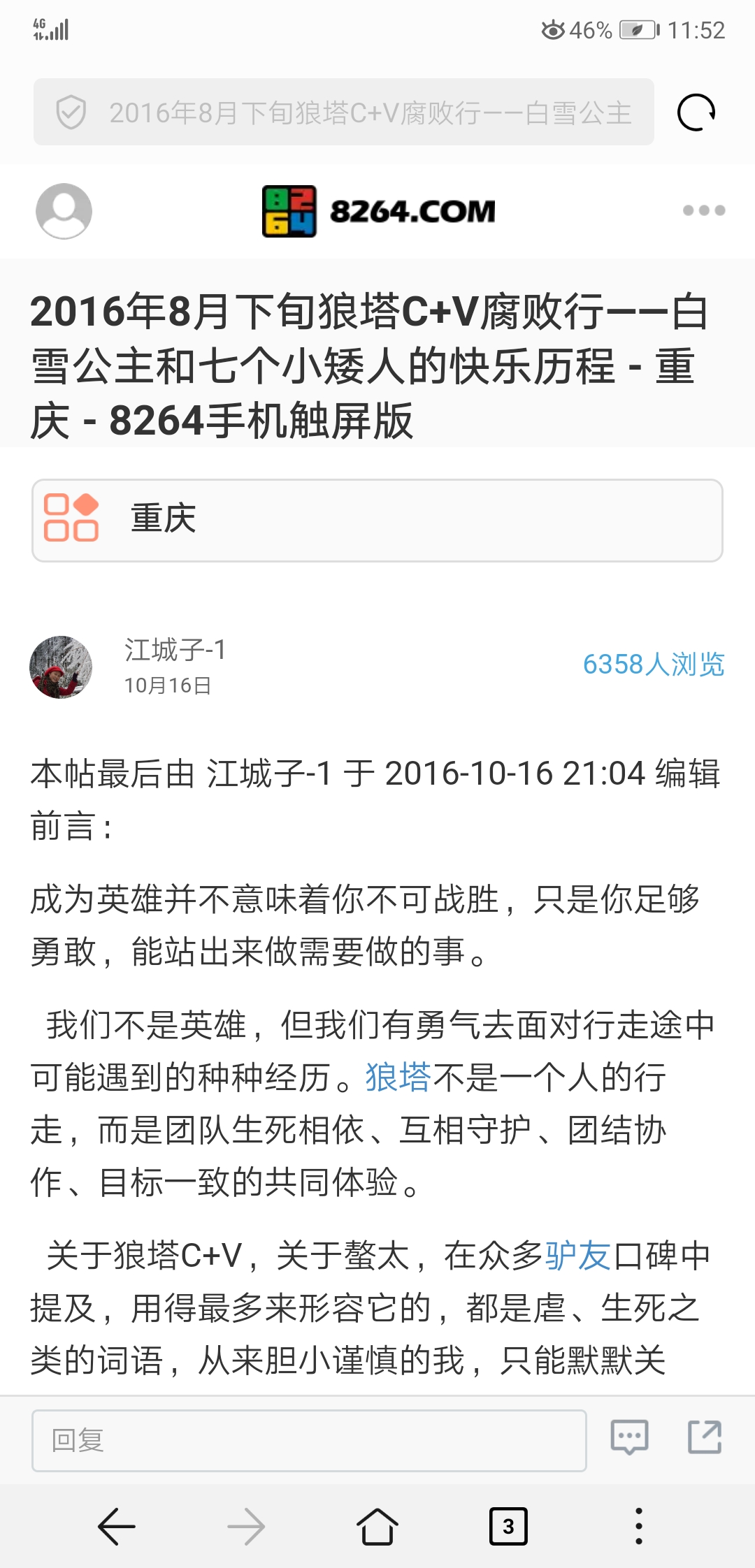Open the user profile avatar icon
This screenshot has height=1568, width=755.
64,210
